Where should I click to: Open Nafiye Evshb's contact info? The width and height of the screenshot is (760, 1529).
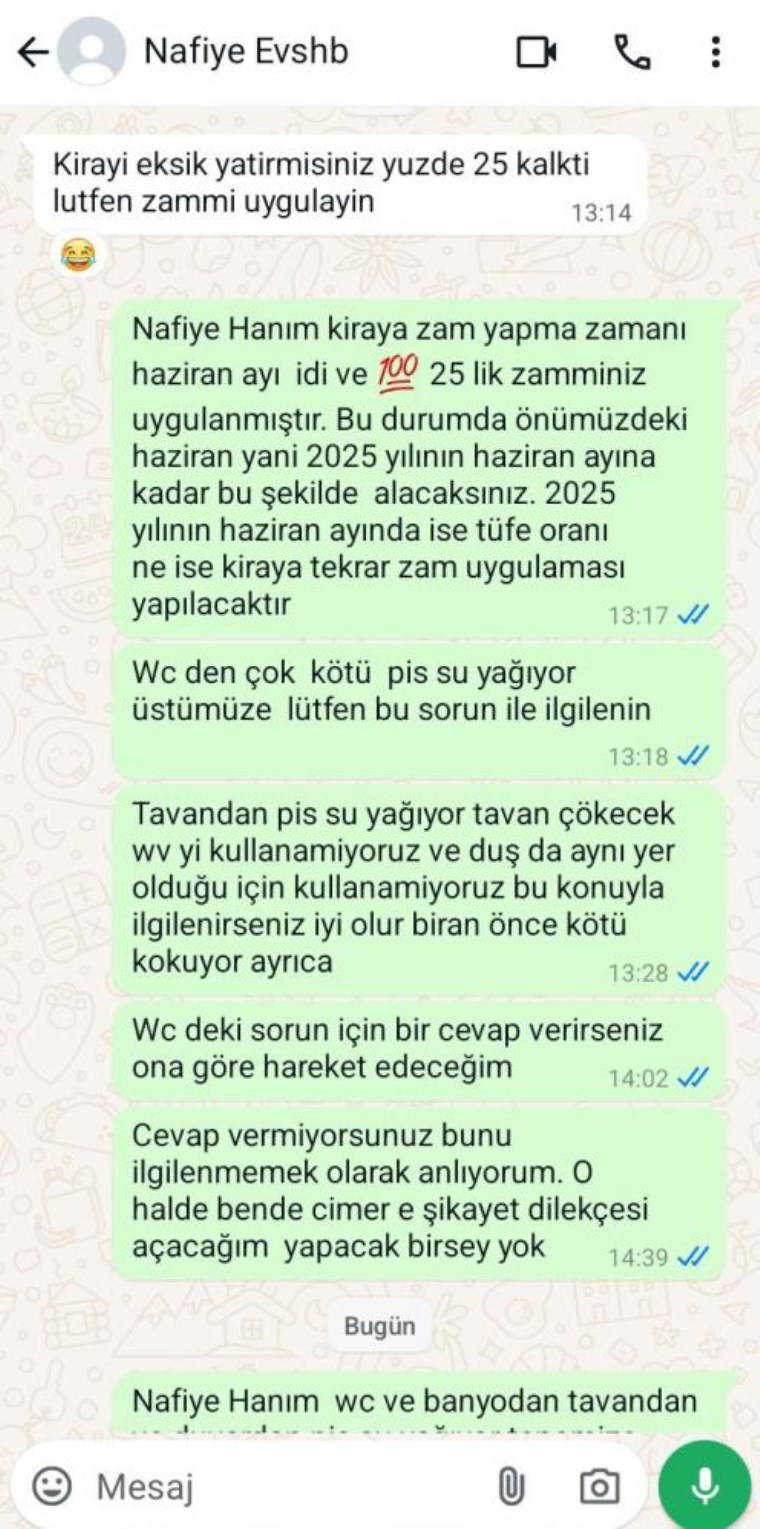tap(246, 51)
